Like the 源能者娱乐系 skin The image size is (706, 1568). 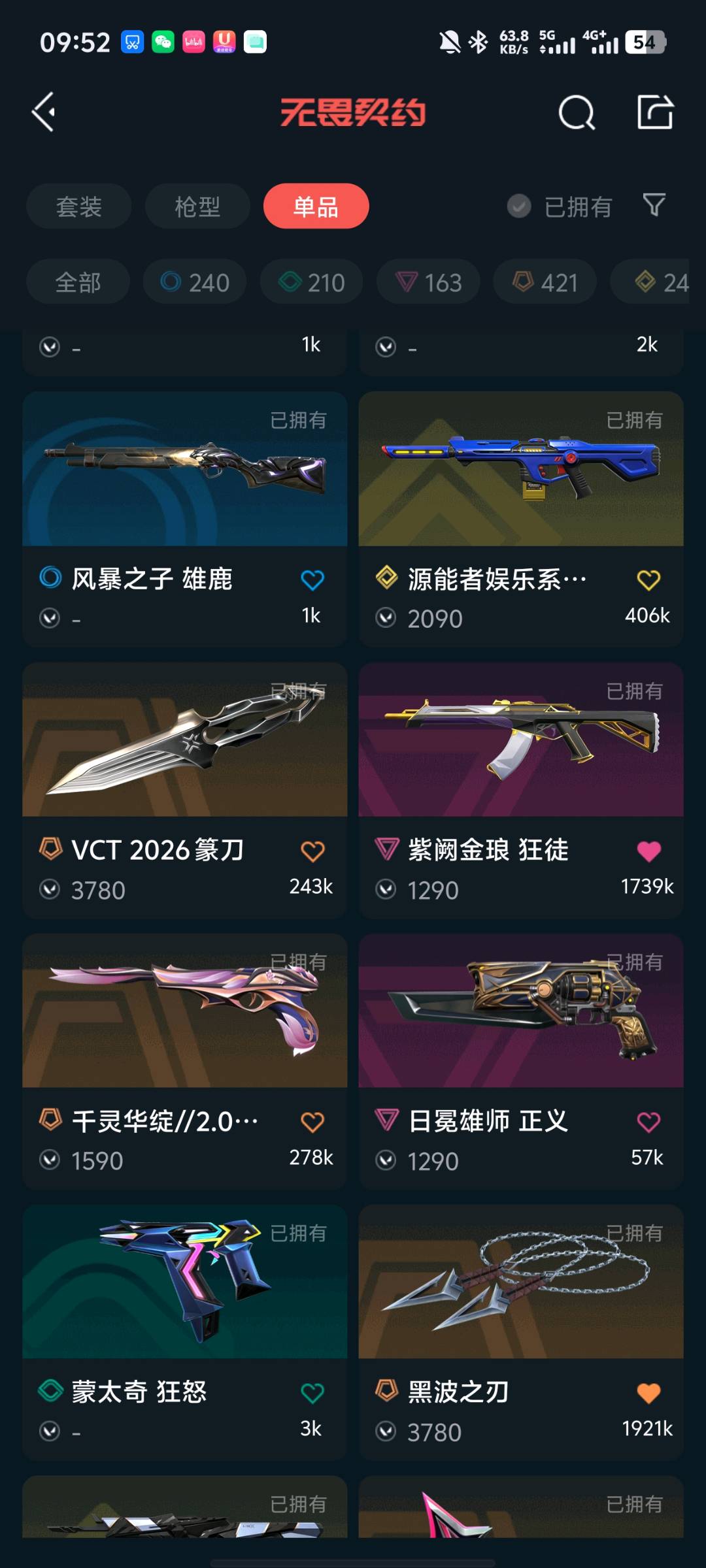coord(648,580)
